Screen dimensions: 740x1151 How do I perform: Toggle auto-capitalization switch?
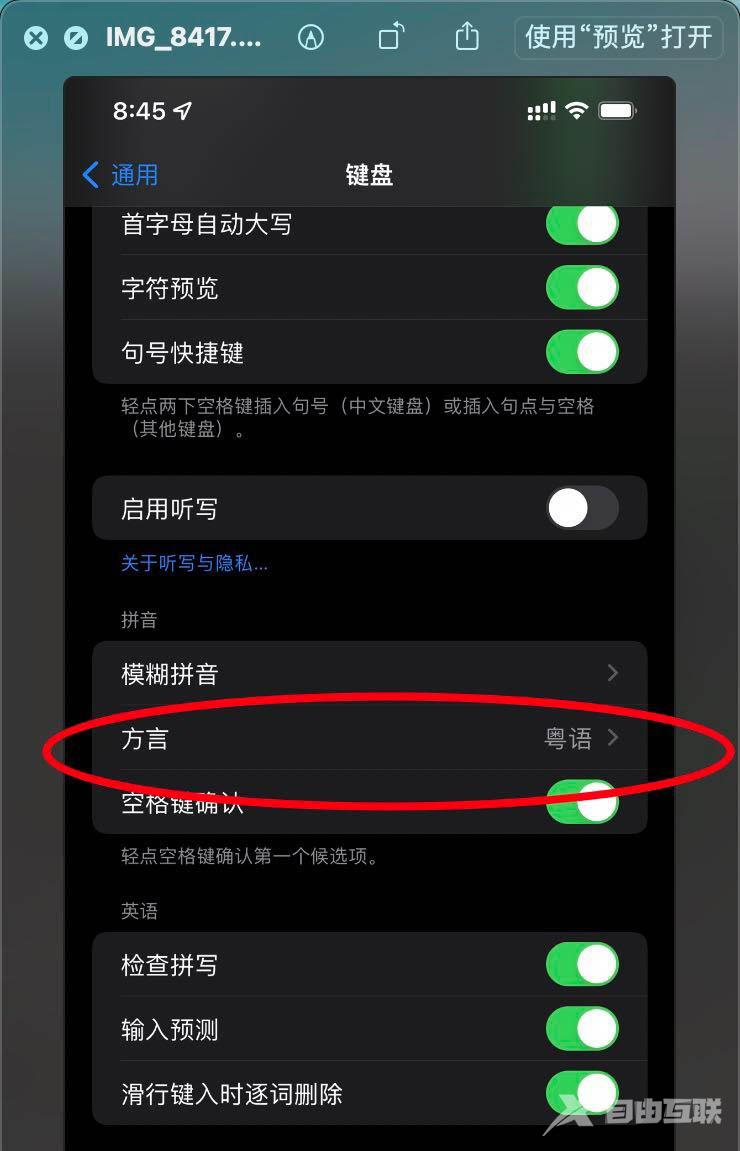(582, 224)
